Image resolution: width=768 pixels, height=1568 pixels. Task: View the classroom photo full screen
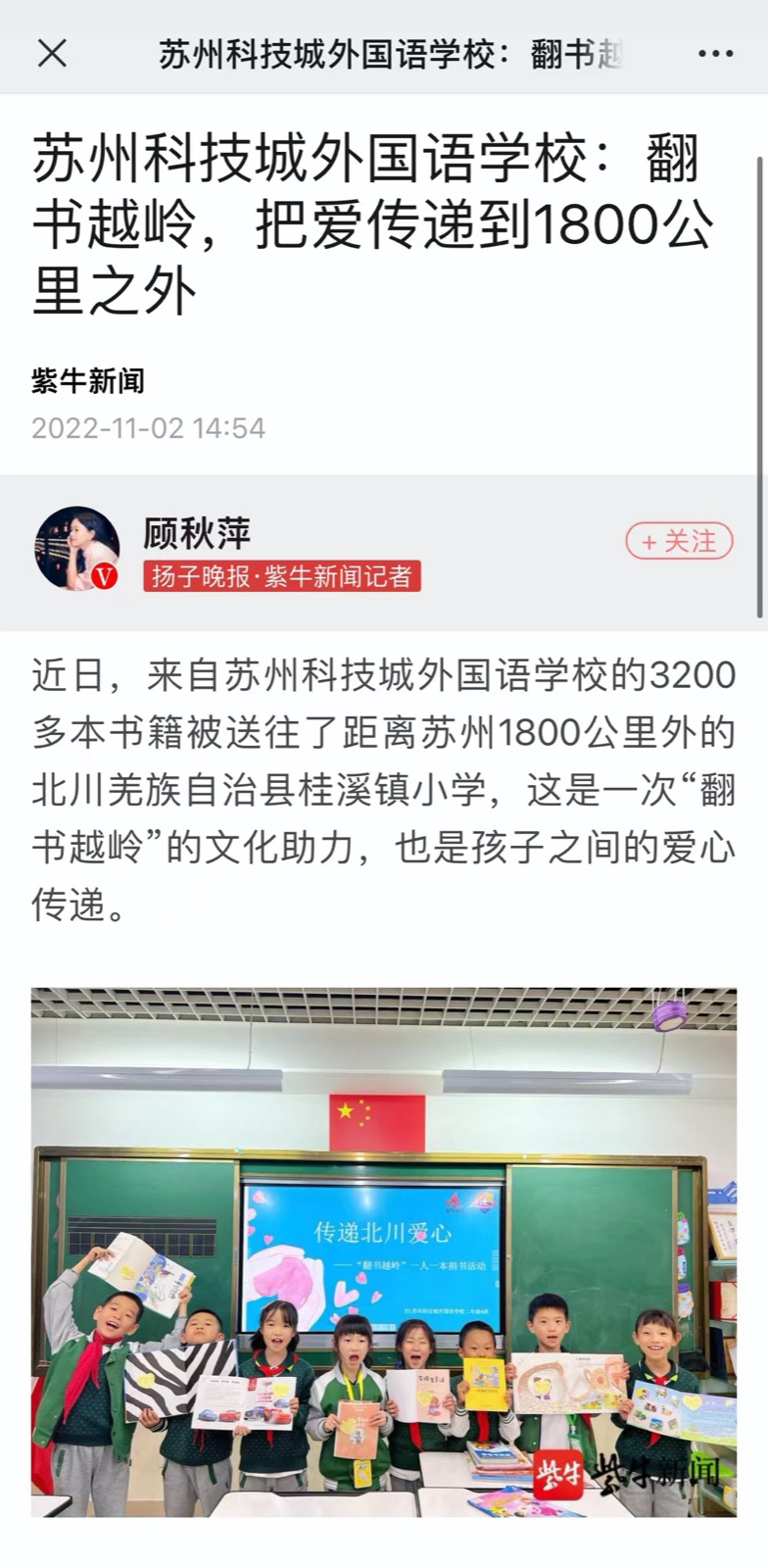pyautogui.click(x=383, y=1251)
